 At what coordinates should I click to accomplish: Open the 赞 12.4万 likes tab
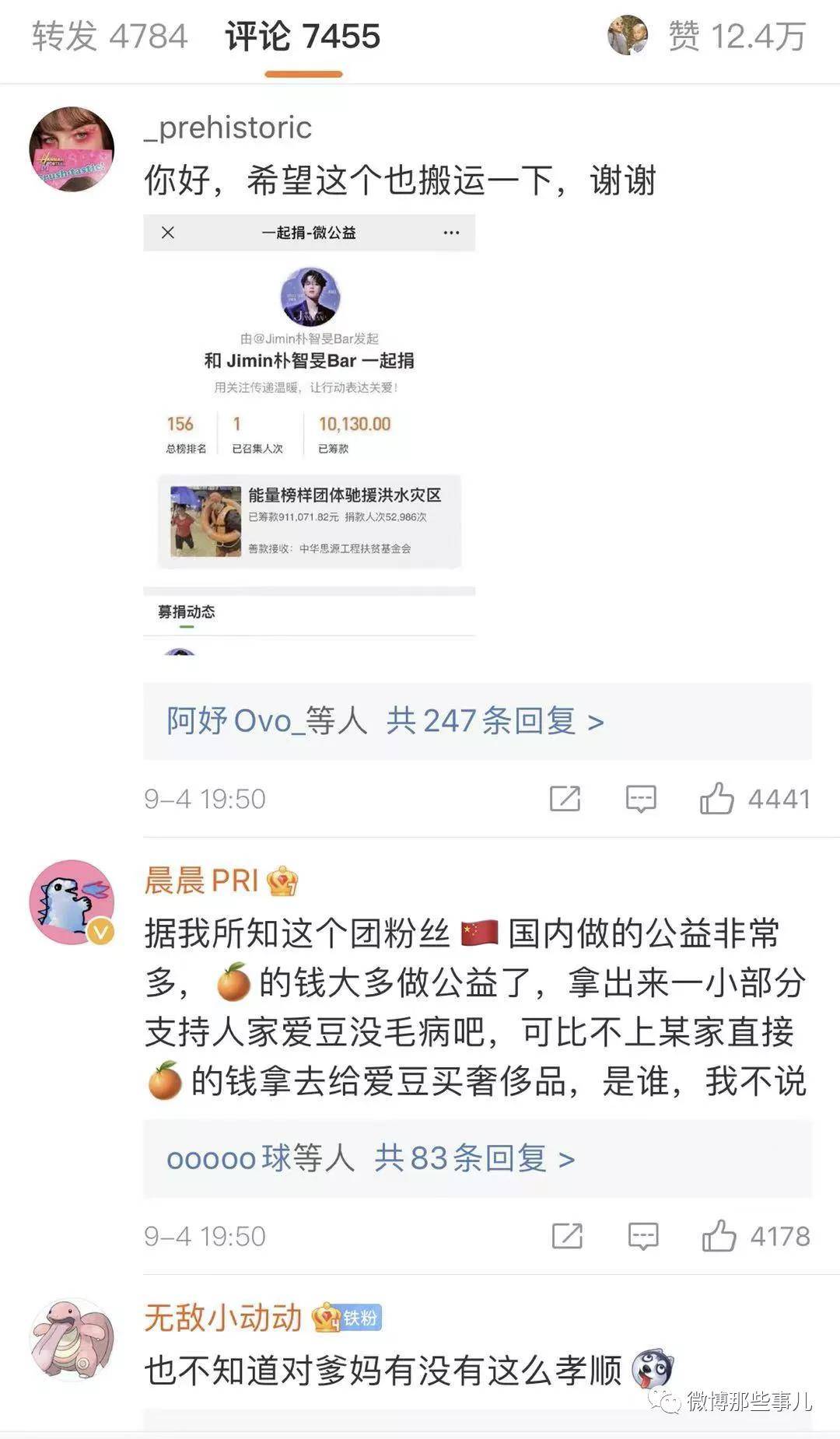click(736, 37)
